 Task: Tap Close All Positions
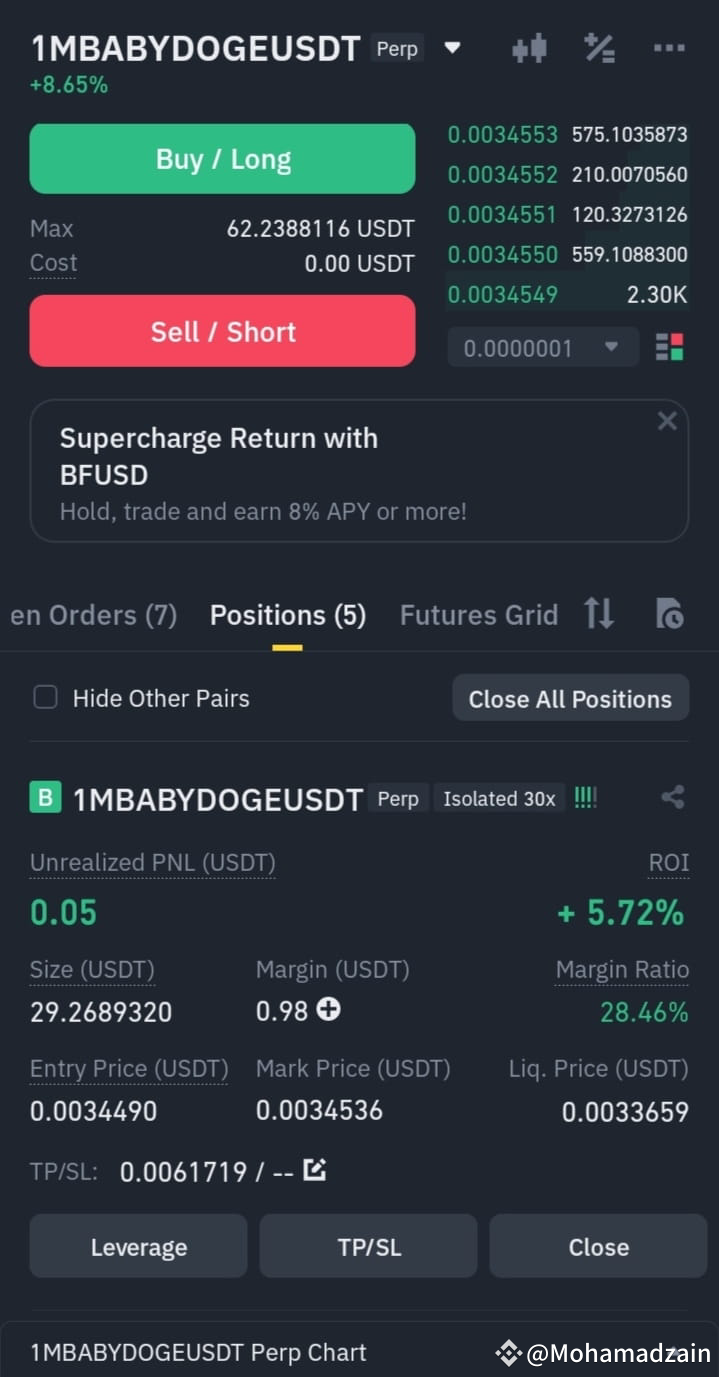(571, 698)
